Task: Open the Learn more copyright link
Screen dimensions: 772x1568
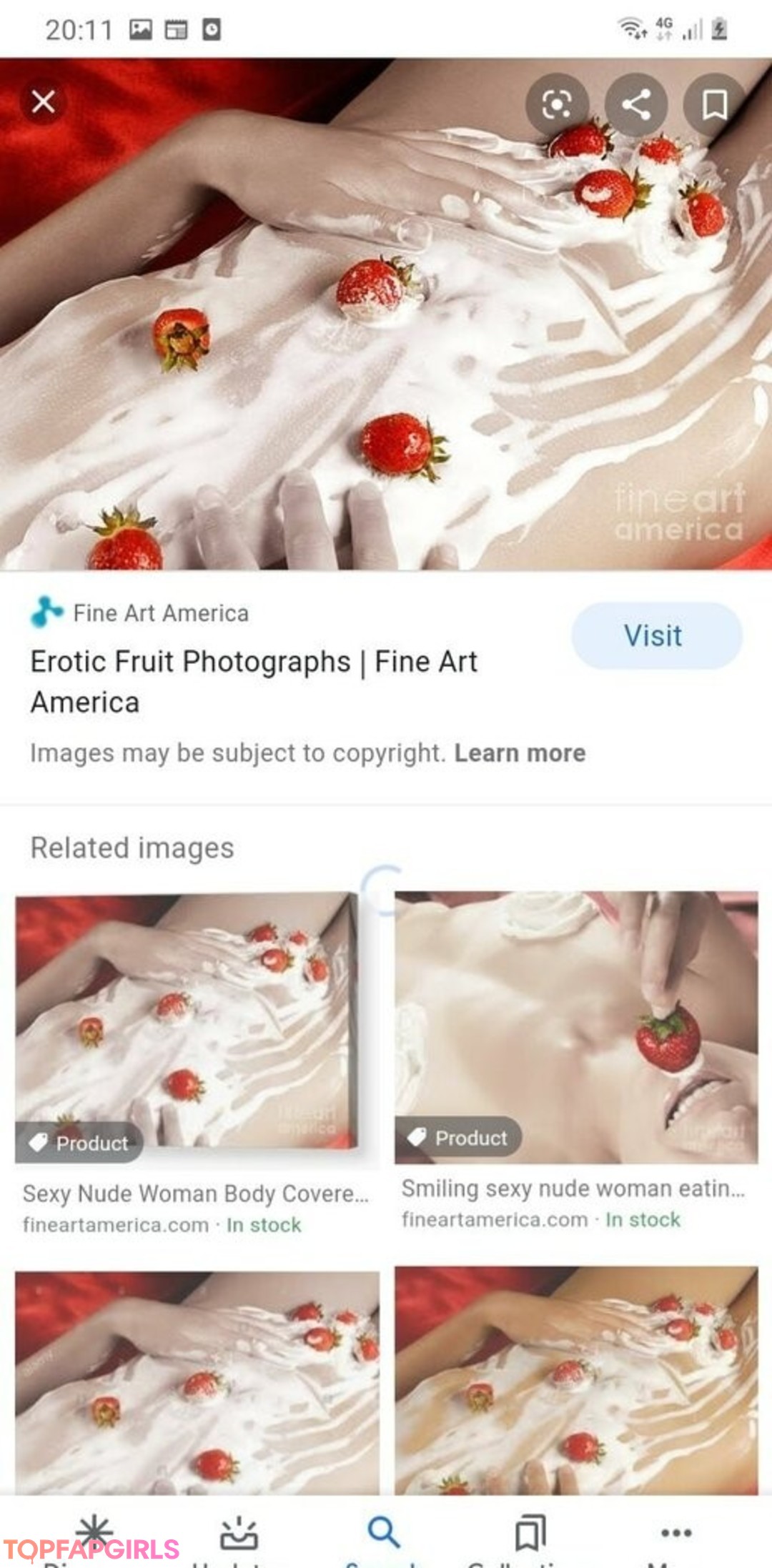Action: click(520, 753)
